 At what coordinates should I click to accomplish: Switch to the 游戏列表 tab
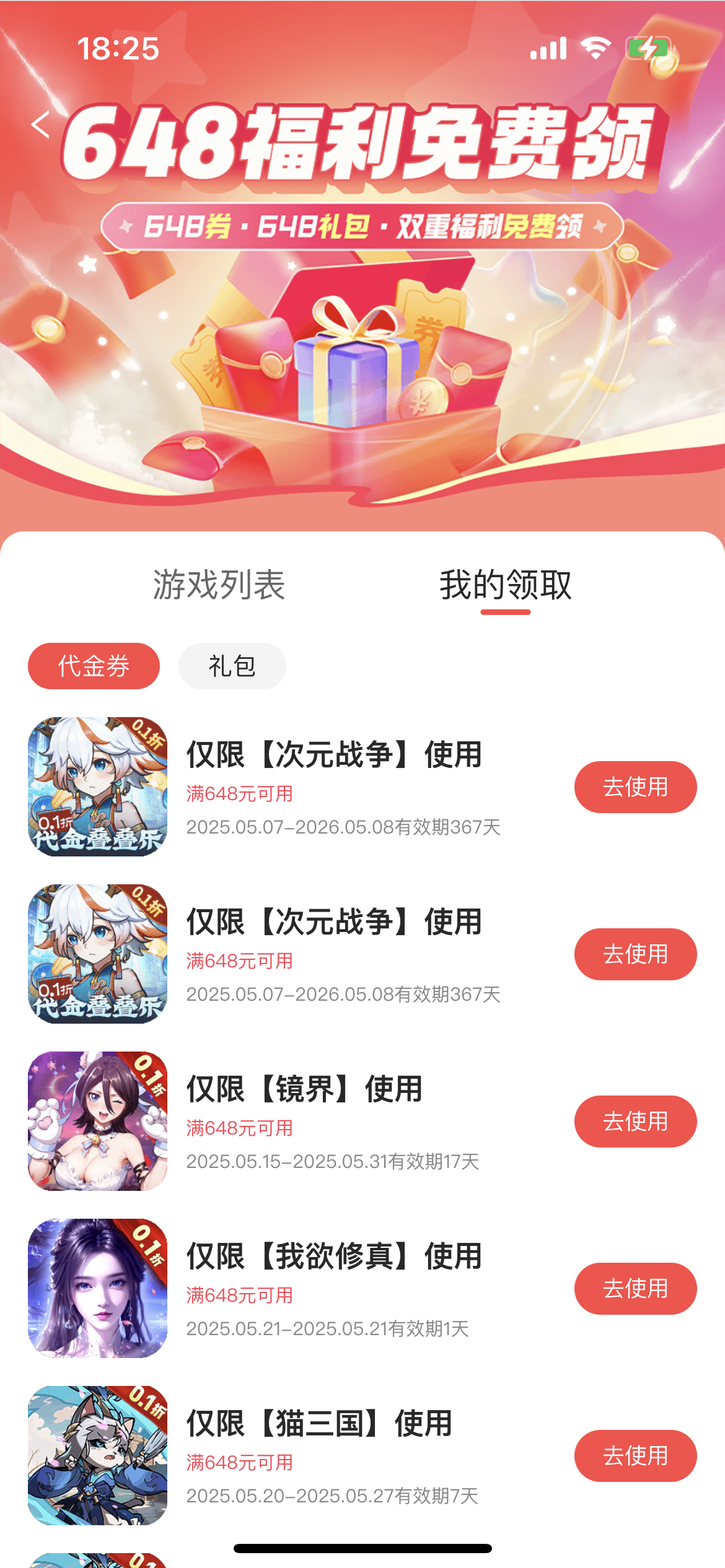click(x=219, y=585)
